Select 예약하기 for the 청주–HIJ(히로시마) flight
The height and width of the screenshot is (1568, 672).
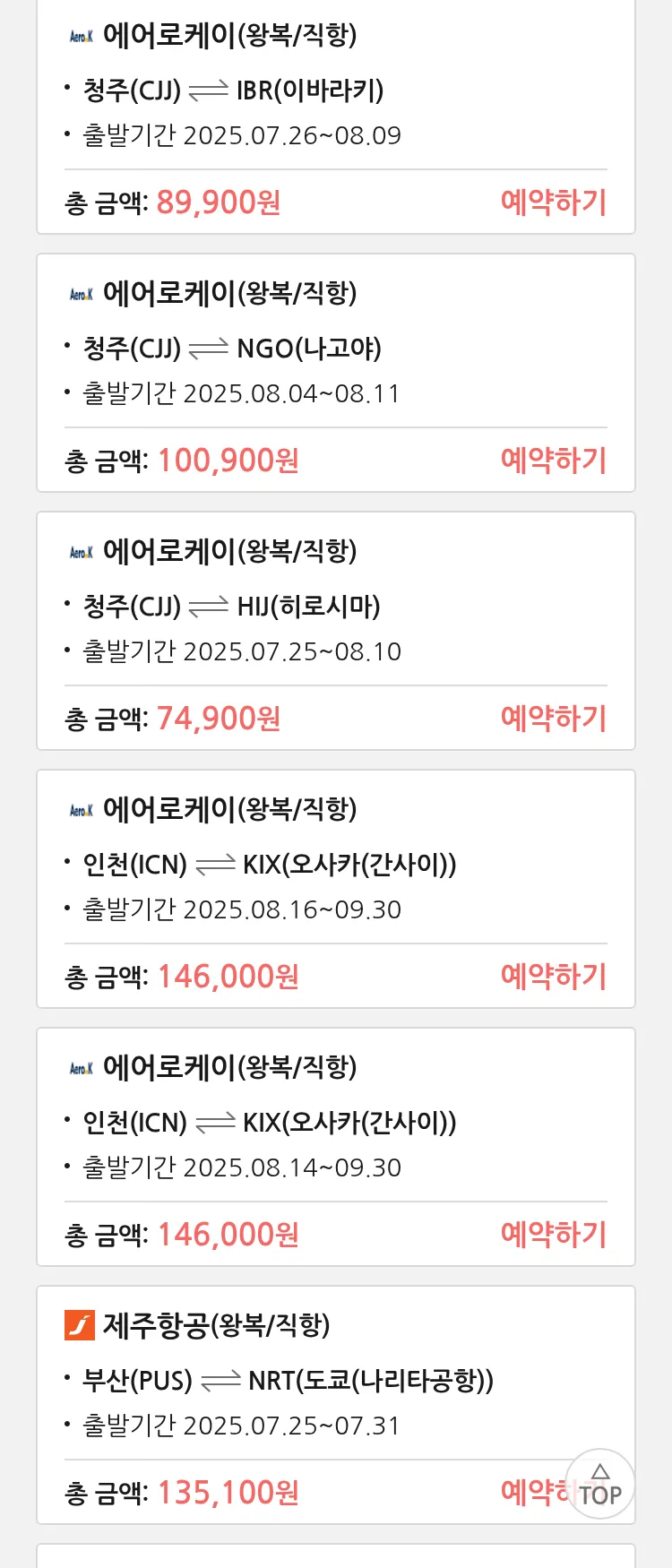tap(553, 719)
